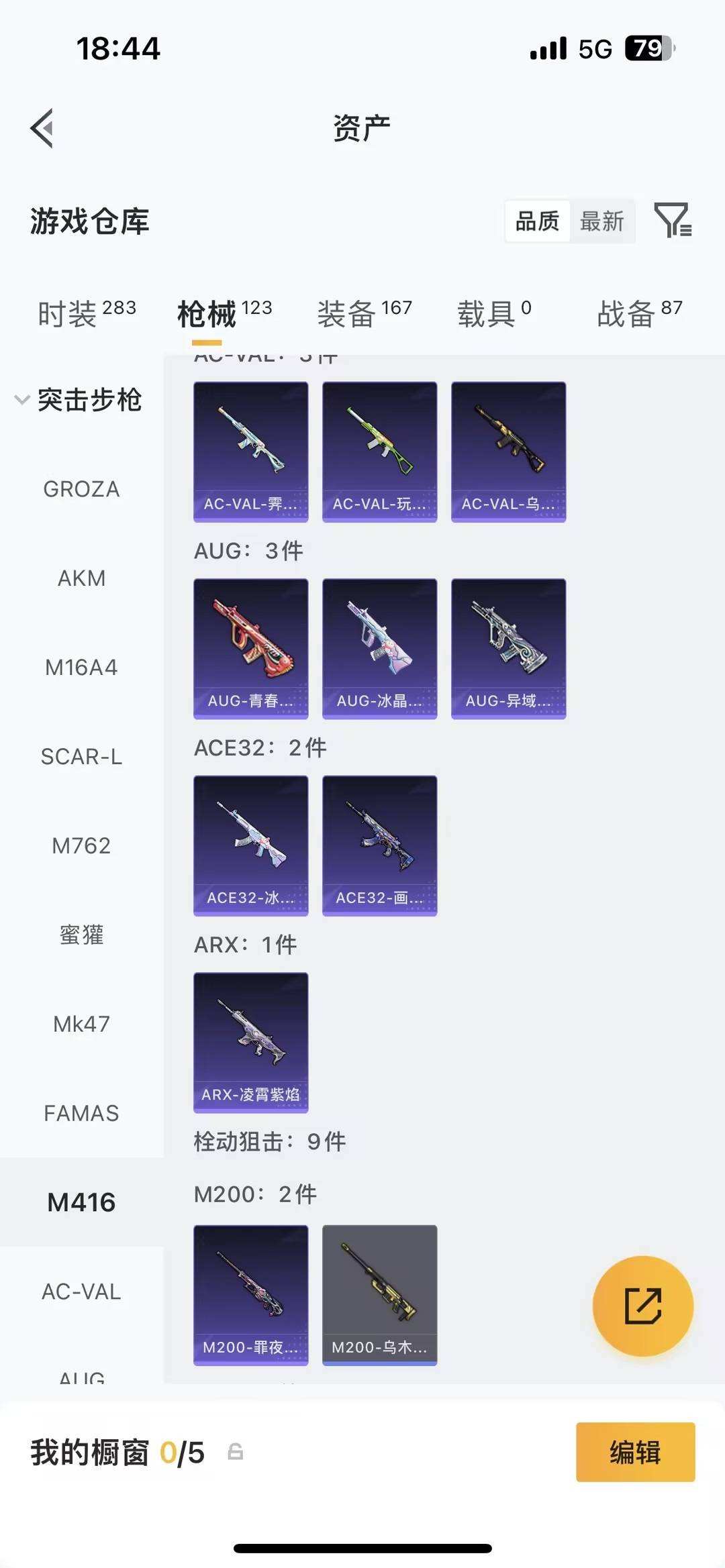Image resolution: width=725 pixels, height=1568 pixels.
Task: Select GROZA in the sidebar
Action: point(81,489)
